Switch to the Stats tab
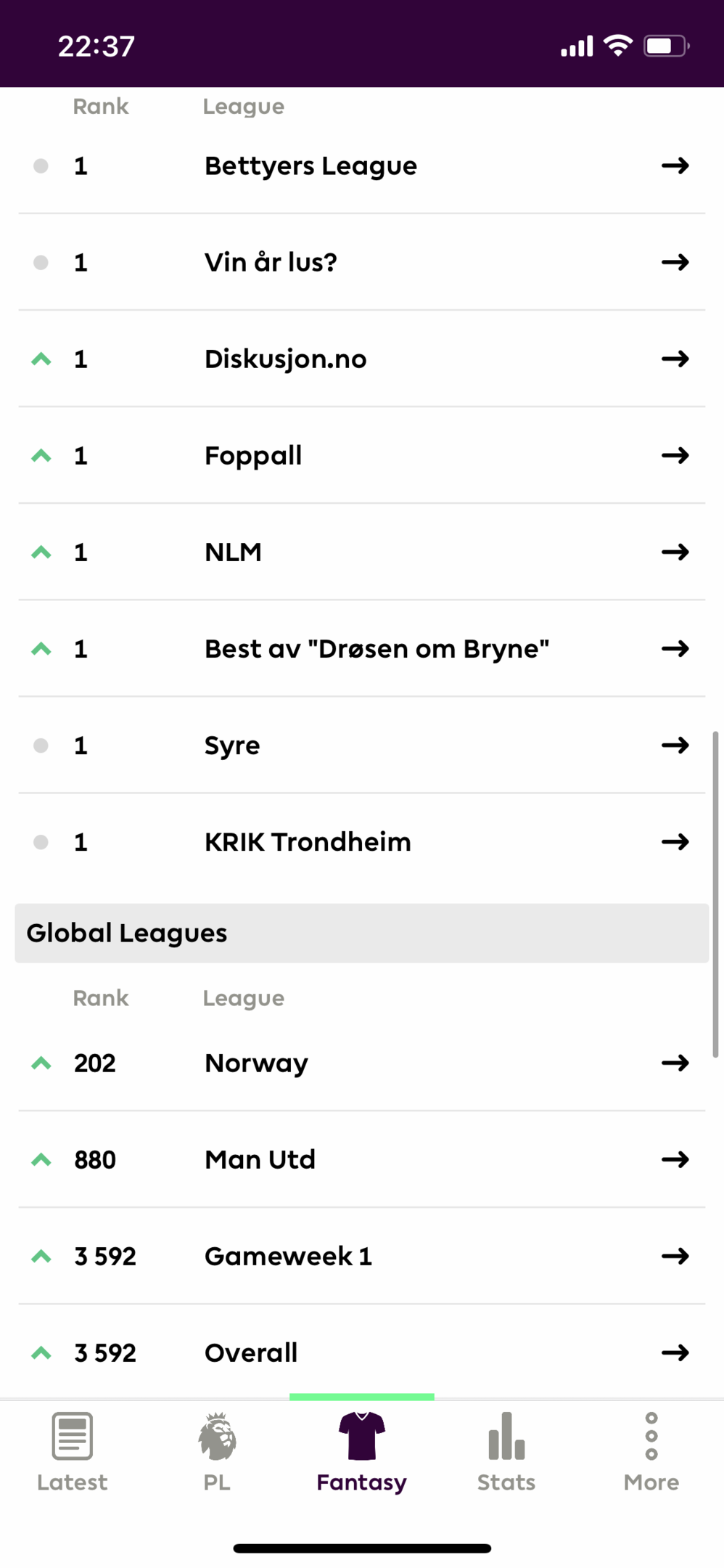Screen dimensions: 724x1568 [506, 1452]
